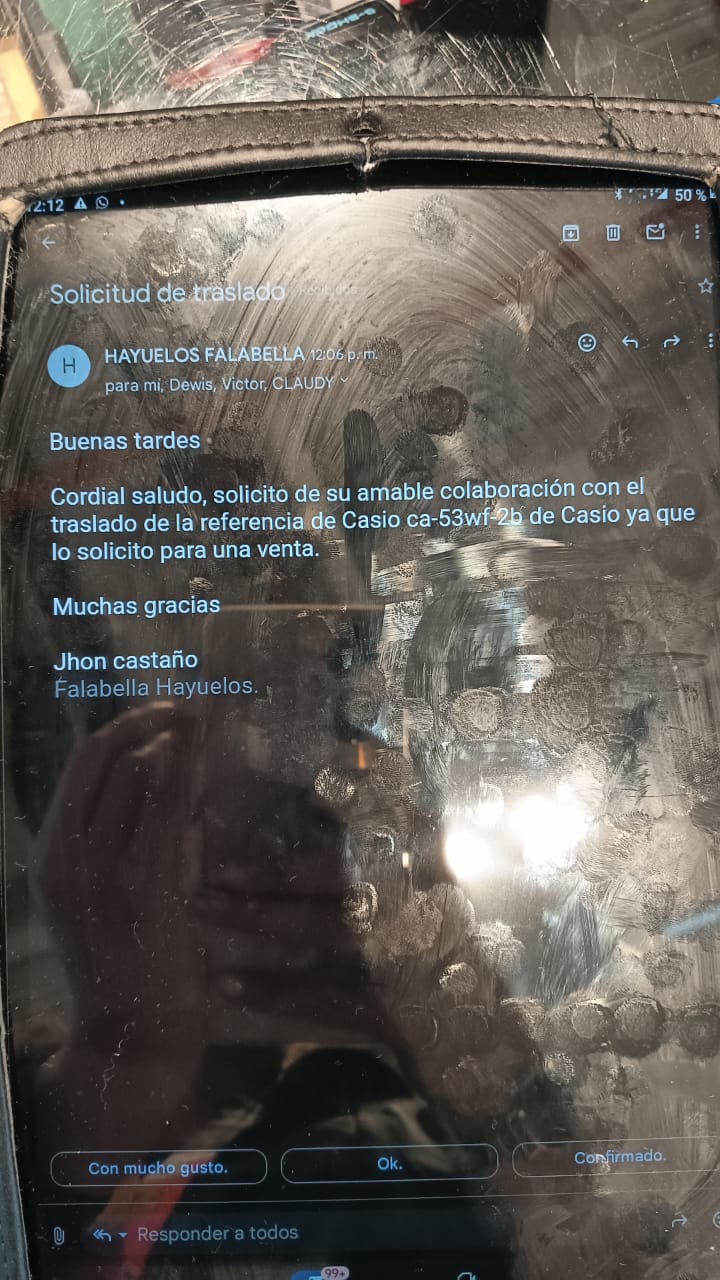The image size is (720, 1280).
Task: Choose the 'Con mucho gusto.' smart reply
Action: click(158, 1167)
